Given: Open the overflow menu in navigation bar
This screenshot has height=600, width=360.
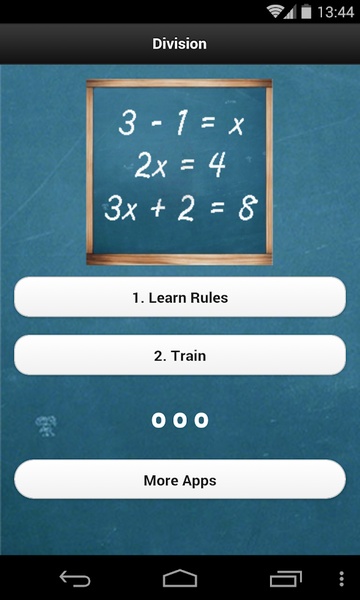Looking at the screenshot, I should (x=341, y=579).
